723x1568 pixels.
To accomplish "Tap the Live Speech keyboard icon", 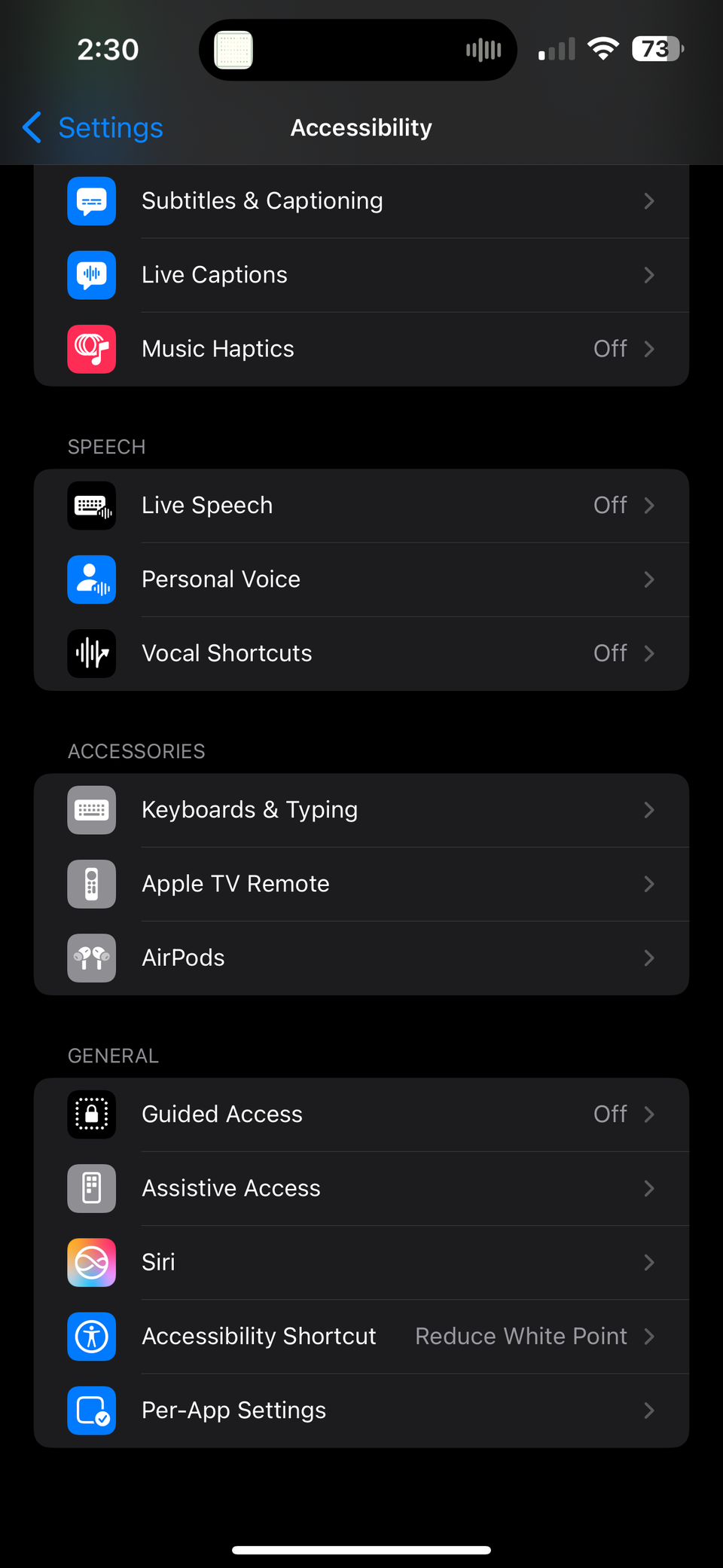I will (91, 506).
